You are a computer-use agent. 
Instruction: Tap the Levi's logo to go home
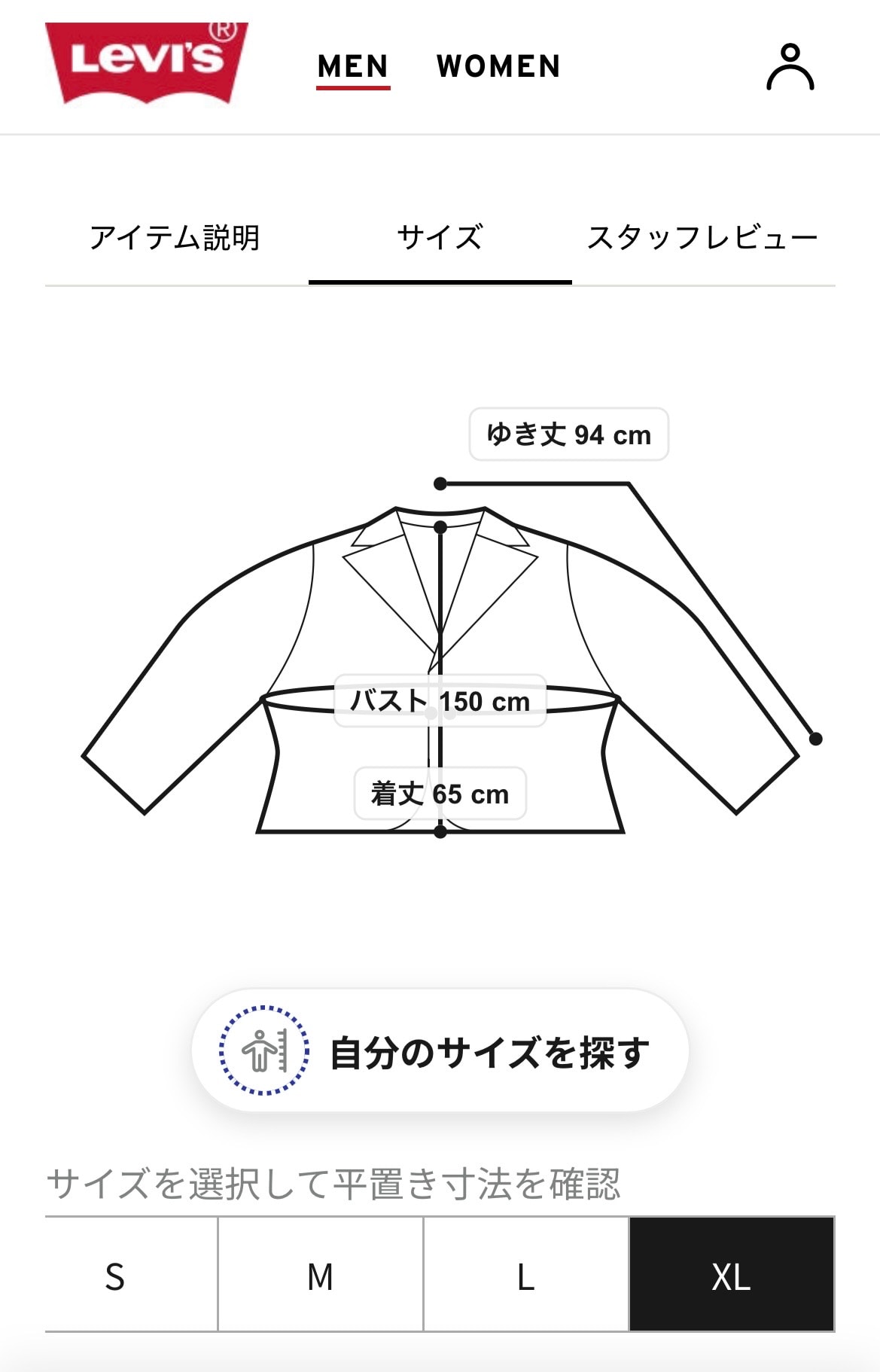click(x=147, y=63)
